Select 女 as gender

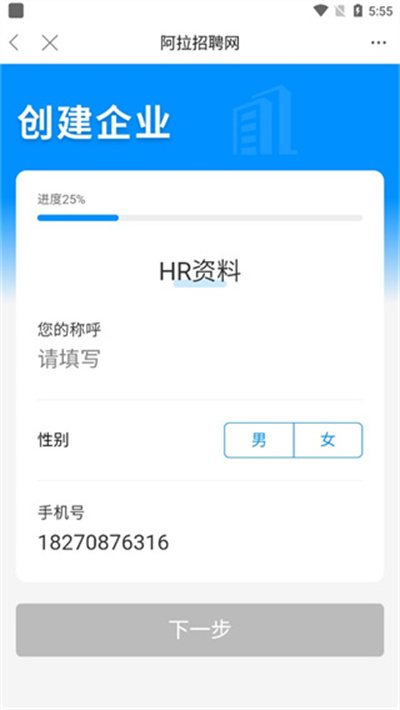(328, 440)
